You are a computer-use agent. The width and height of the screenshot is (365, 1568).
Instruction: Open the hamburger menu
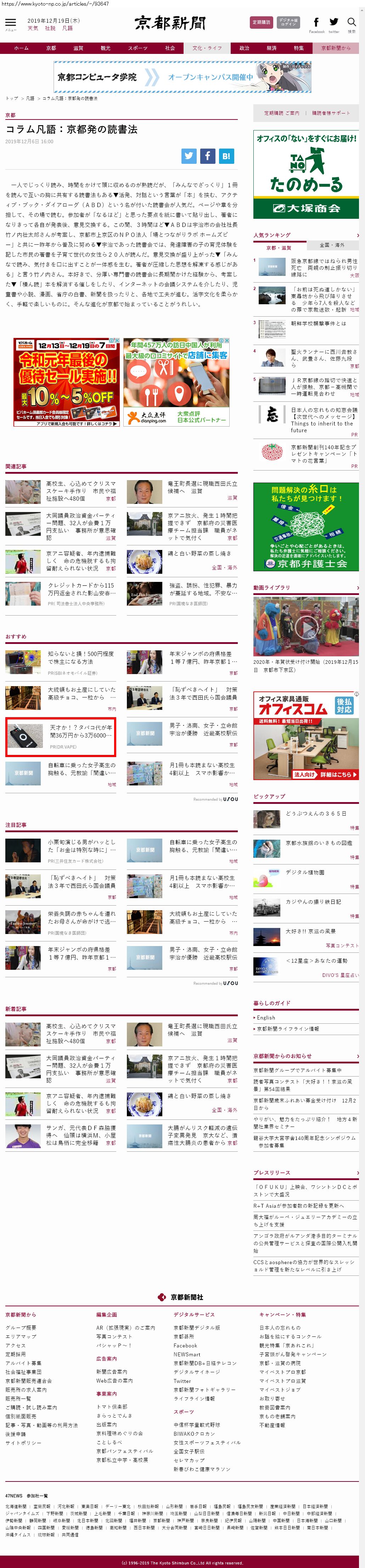coord(10,23)
